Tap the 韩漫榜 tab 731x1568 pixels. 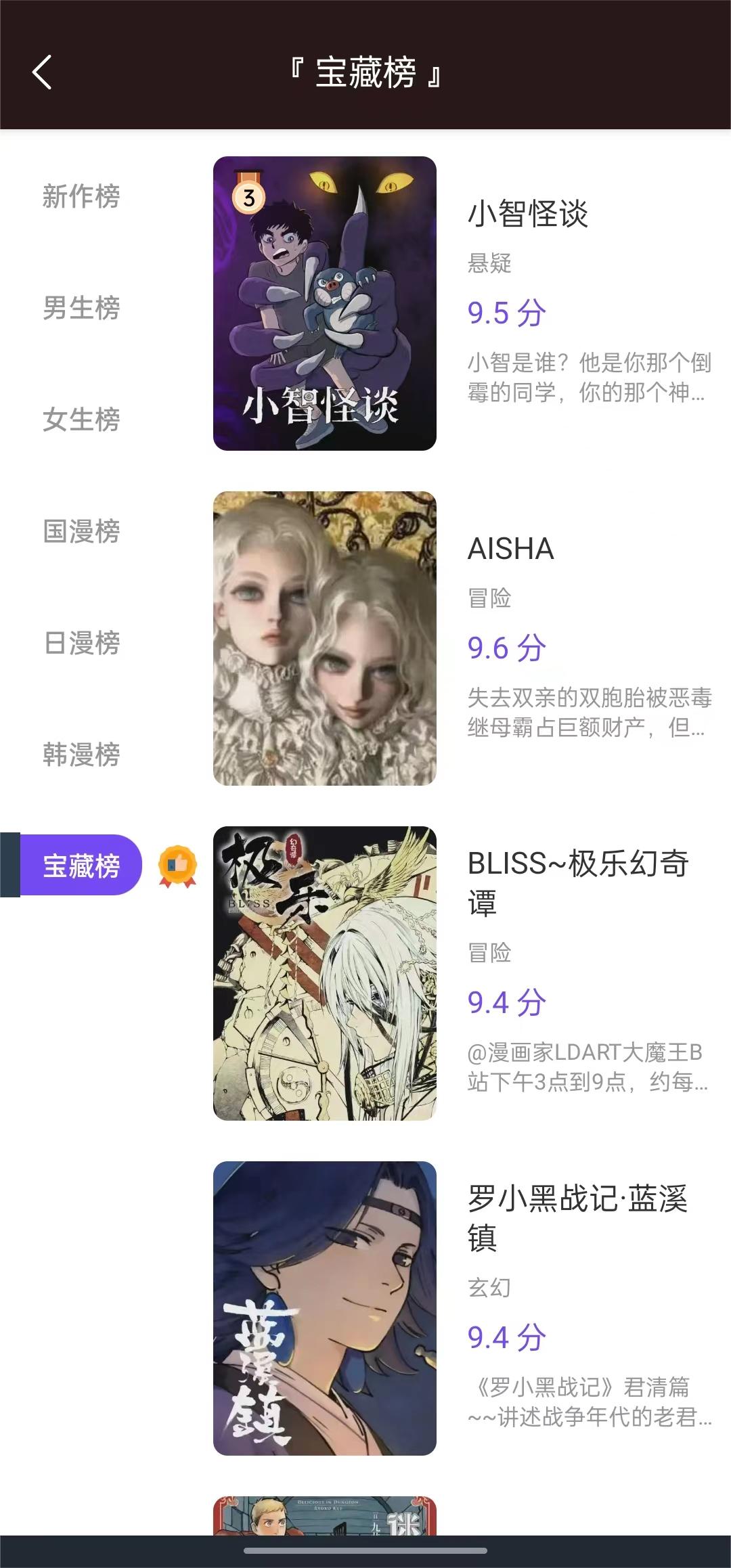click(x=81, y=755)
